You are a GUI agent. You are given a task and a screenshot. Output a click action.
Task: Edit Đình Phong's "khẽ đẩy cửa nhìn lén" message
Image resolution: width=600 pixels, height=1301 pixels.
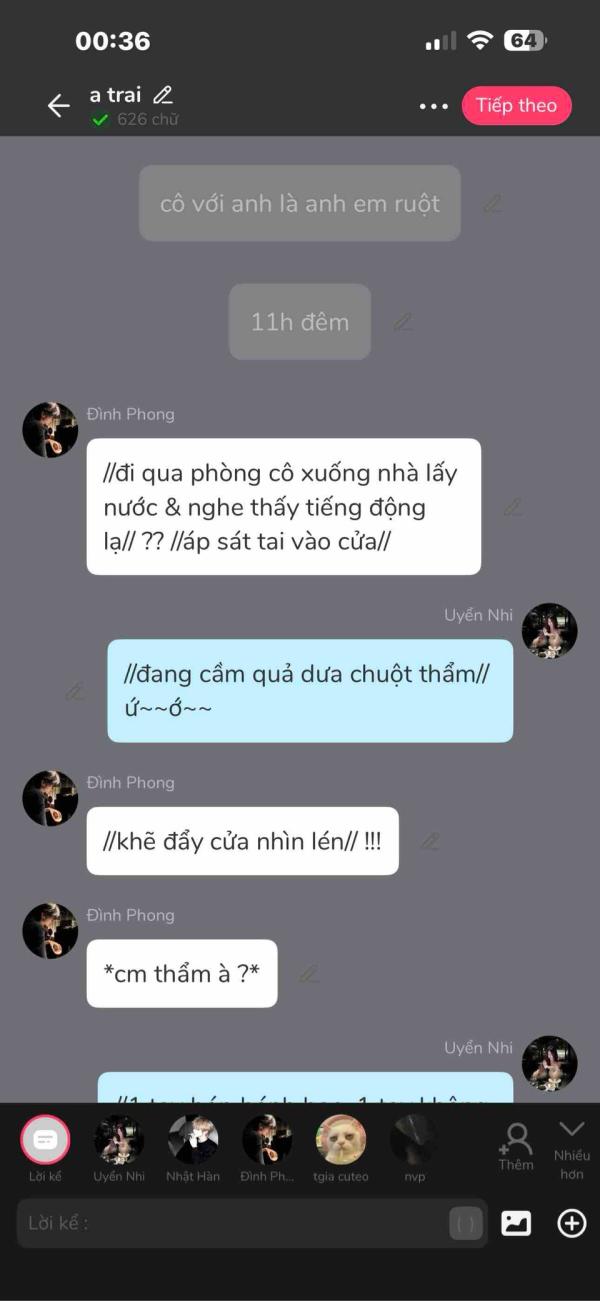tap(430, 841)
